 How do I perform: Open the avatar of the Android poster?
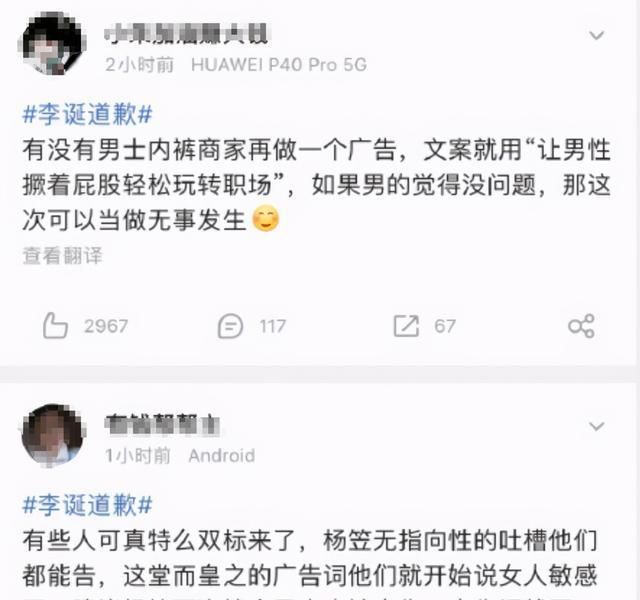52,434
